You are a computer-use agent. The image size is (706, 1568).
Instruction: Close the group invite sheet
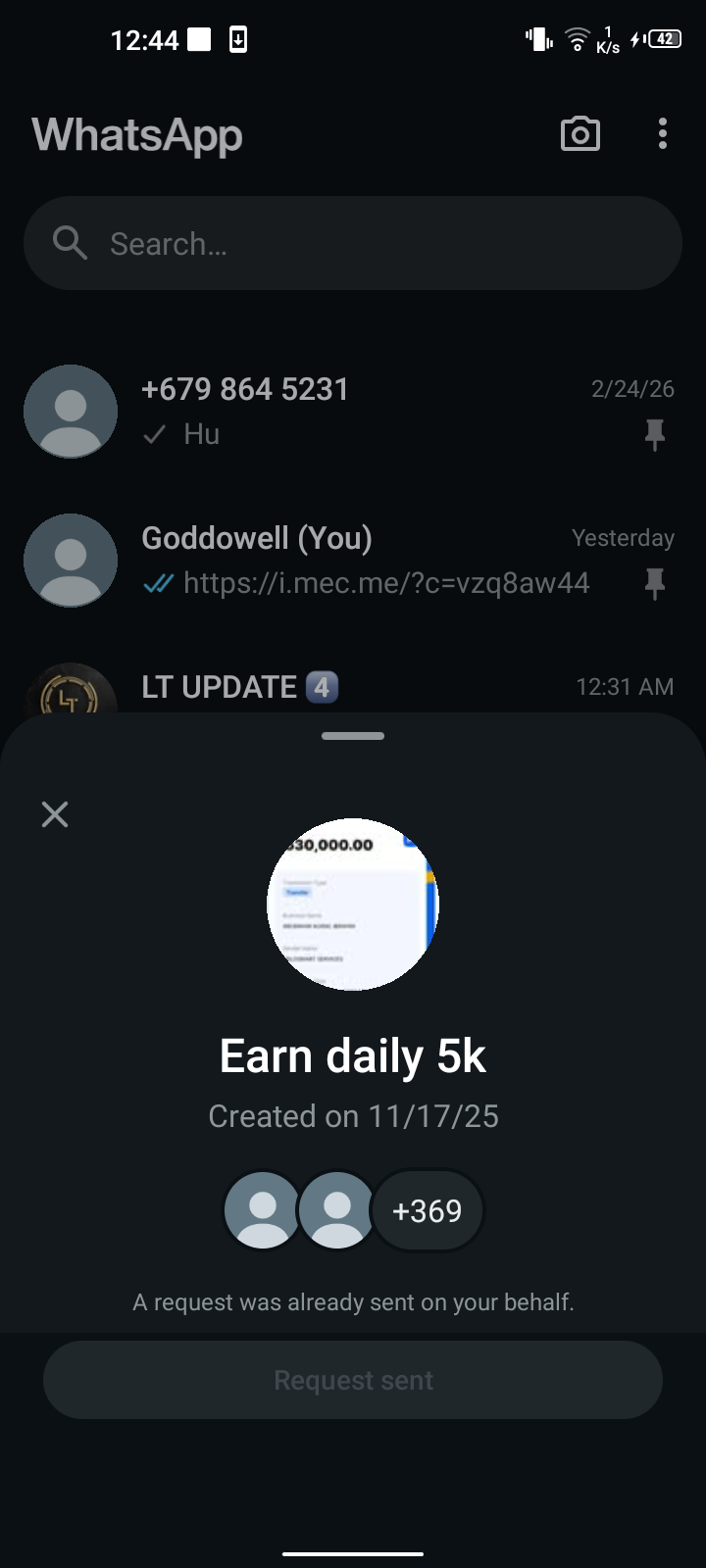[x=55, y=814]
